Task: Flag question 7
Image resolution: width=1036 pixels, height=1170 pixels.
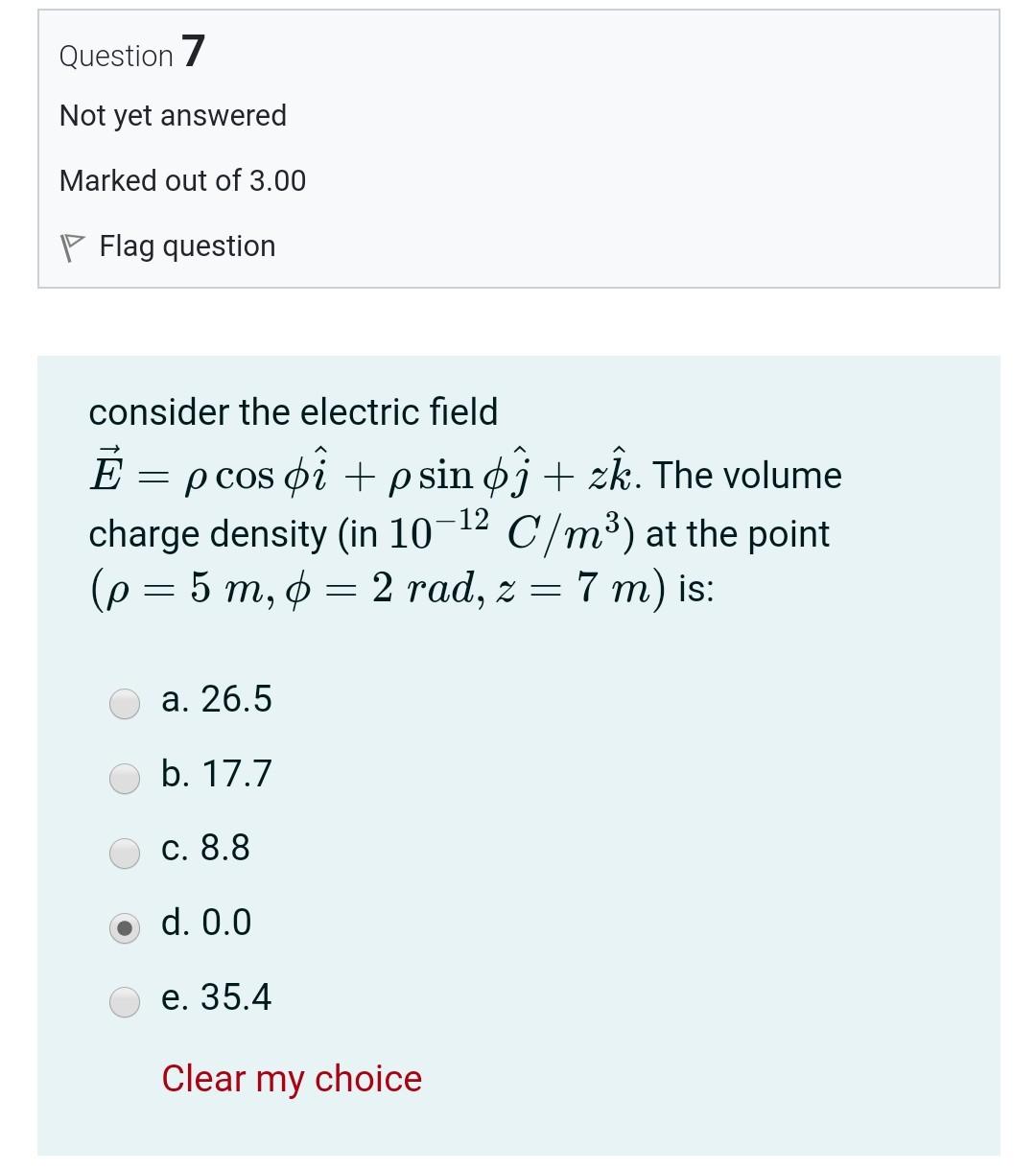Action: (168, 246)
